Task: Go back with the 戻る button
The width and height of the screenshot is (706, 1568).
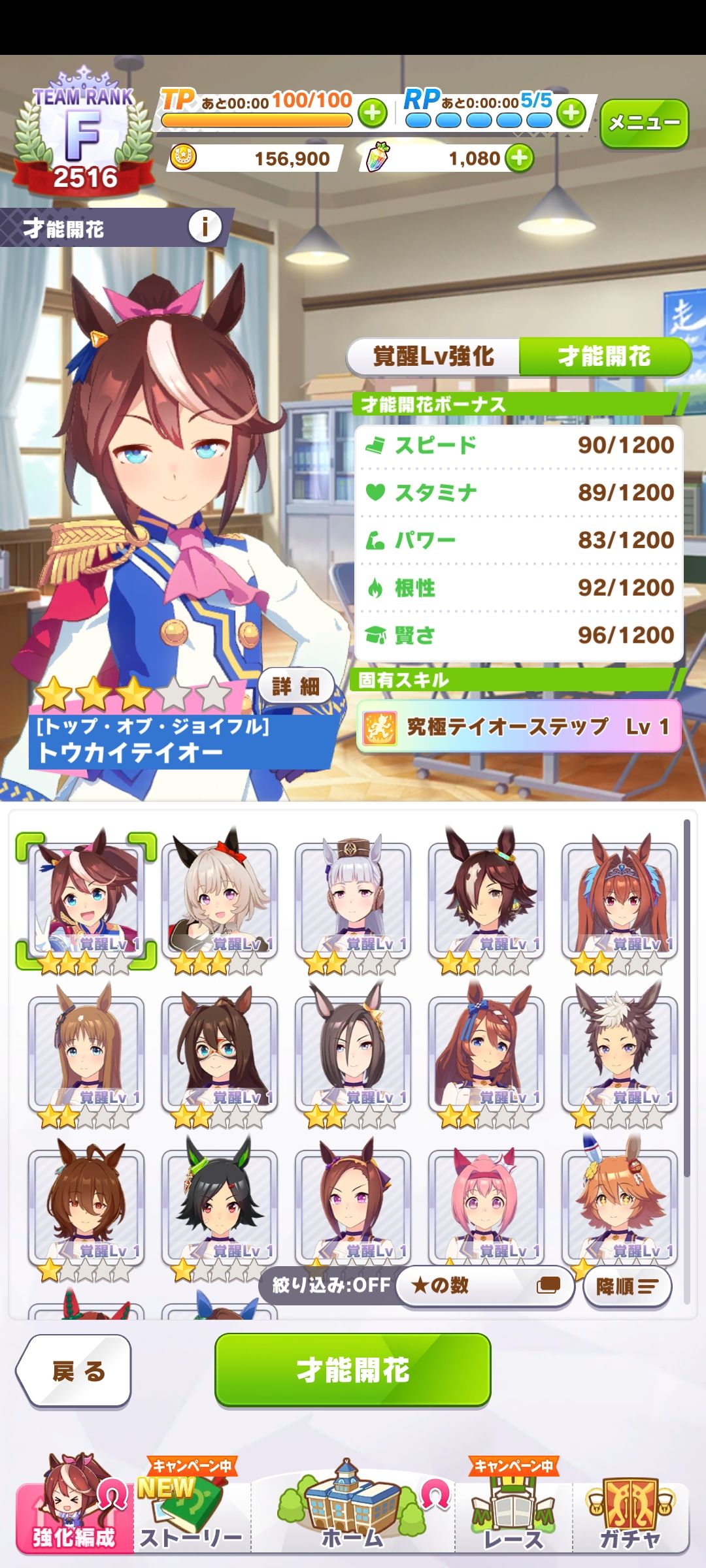Action: tap(74, 1370)
